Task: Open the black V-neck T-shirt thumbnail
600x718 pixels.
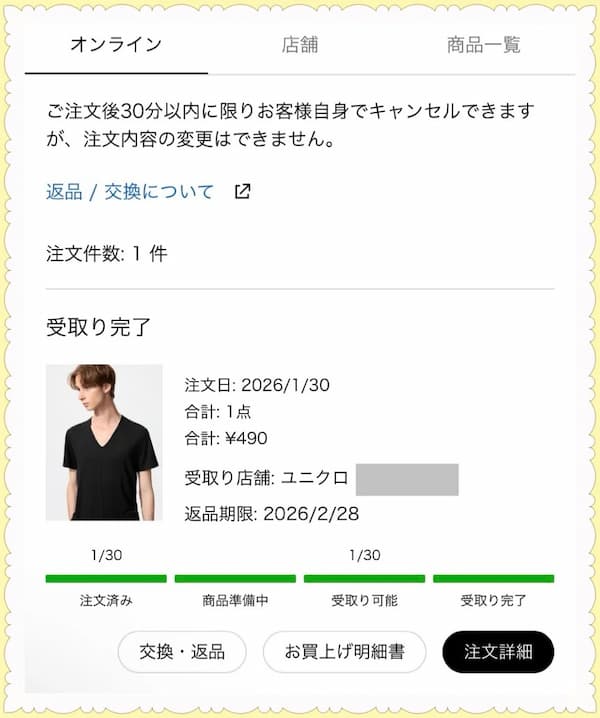Action: click(x=104, y=442)
